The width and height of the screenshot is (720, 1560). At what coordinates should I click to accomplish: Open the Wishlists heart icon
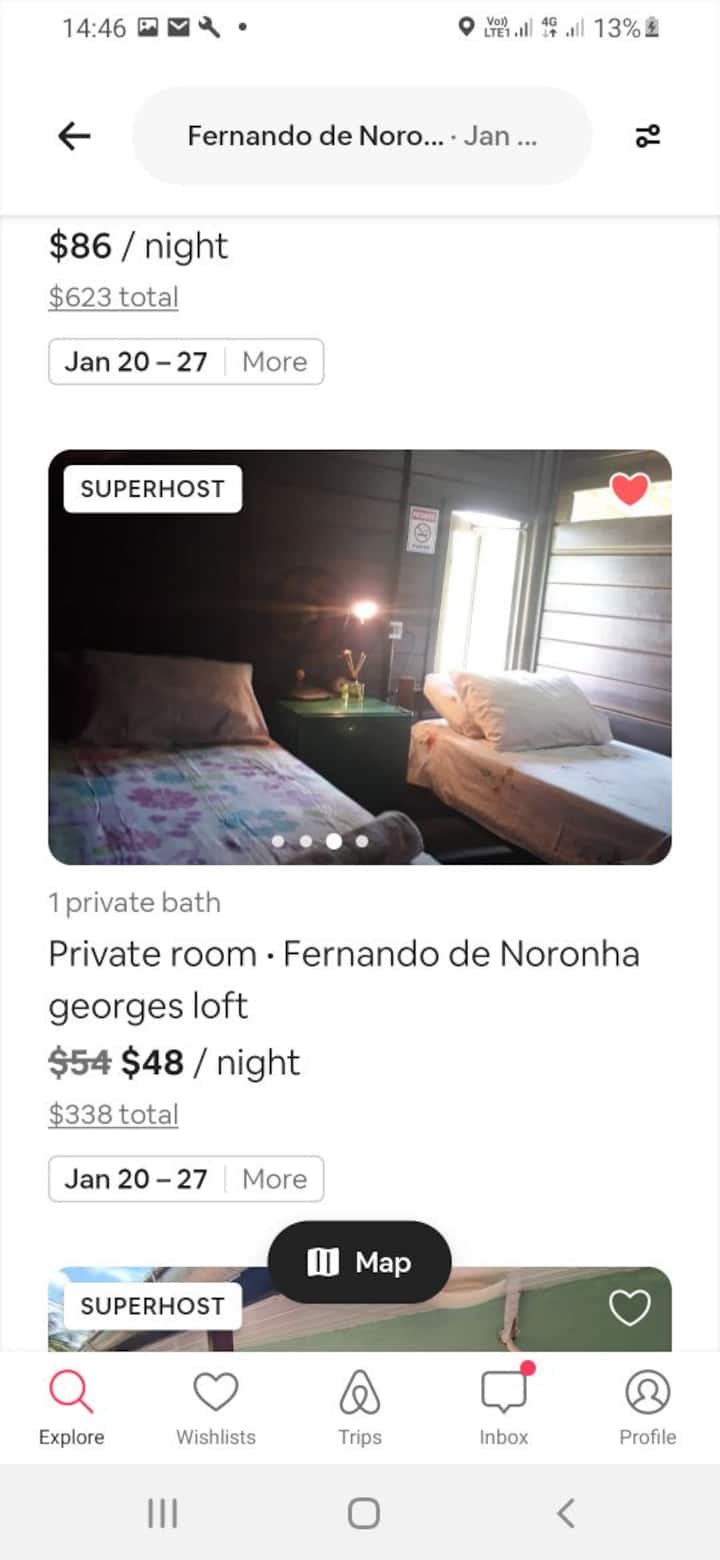point(215,1390)
